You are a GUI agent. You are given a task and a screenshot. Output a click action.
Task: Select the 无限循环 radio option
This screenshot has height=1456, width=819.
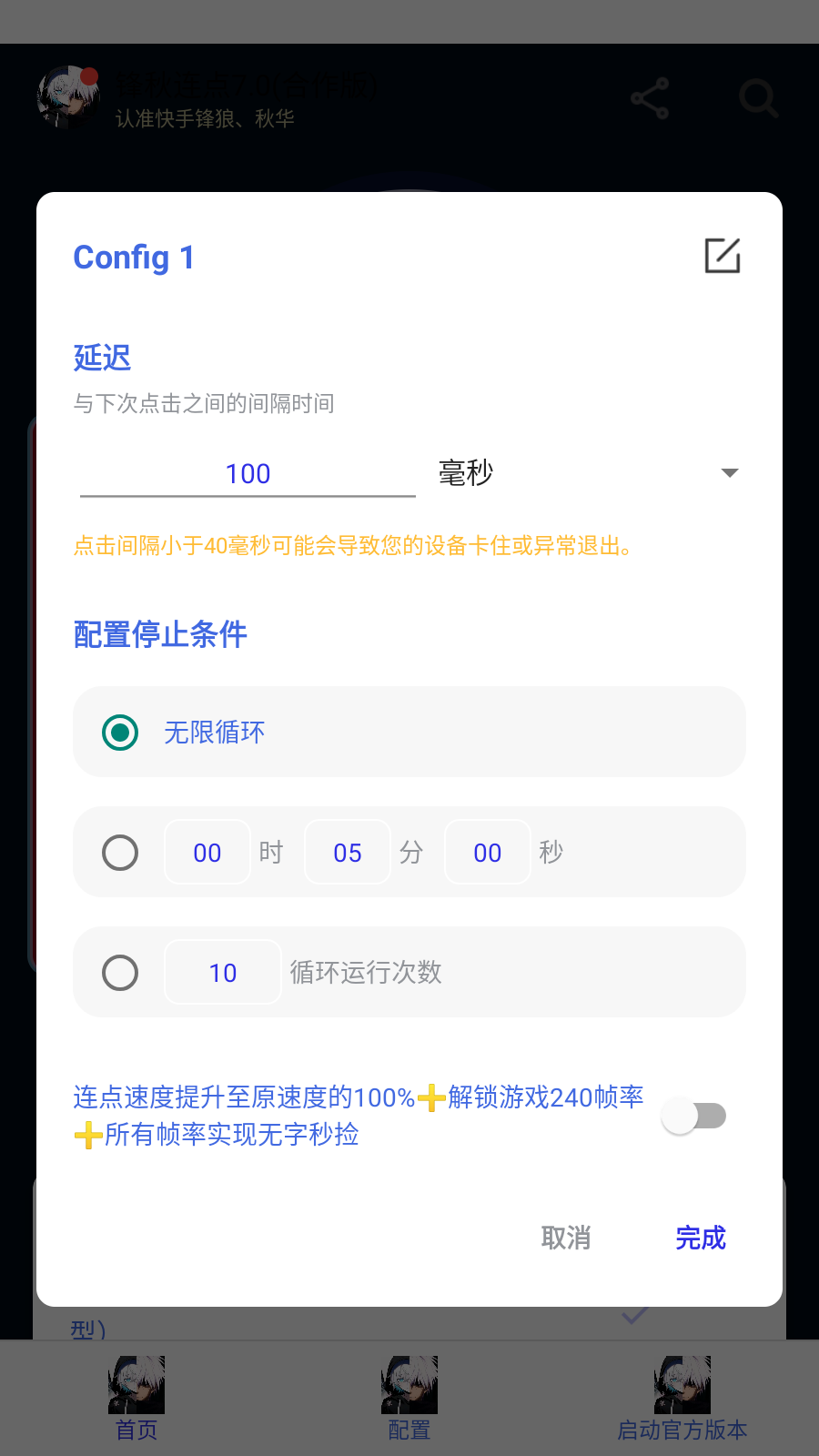[119, 733]
